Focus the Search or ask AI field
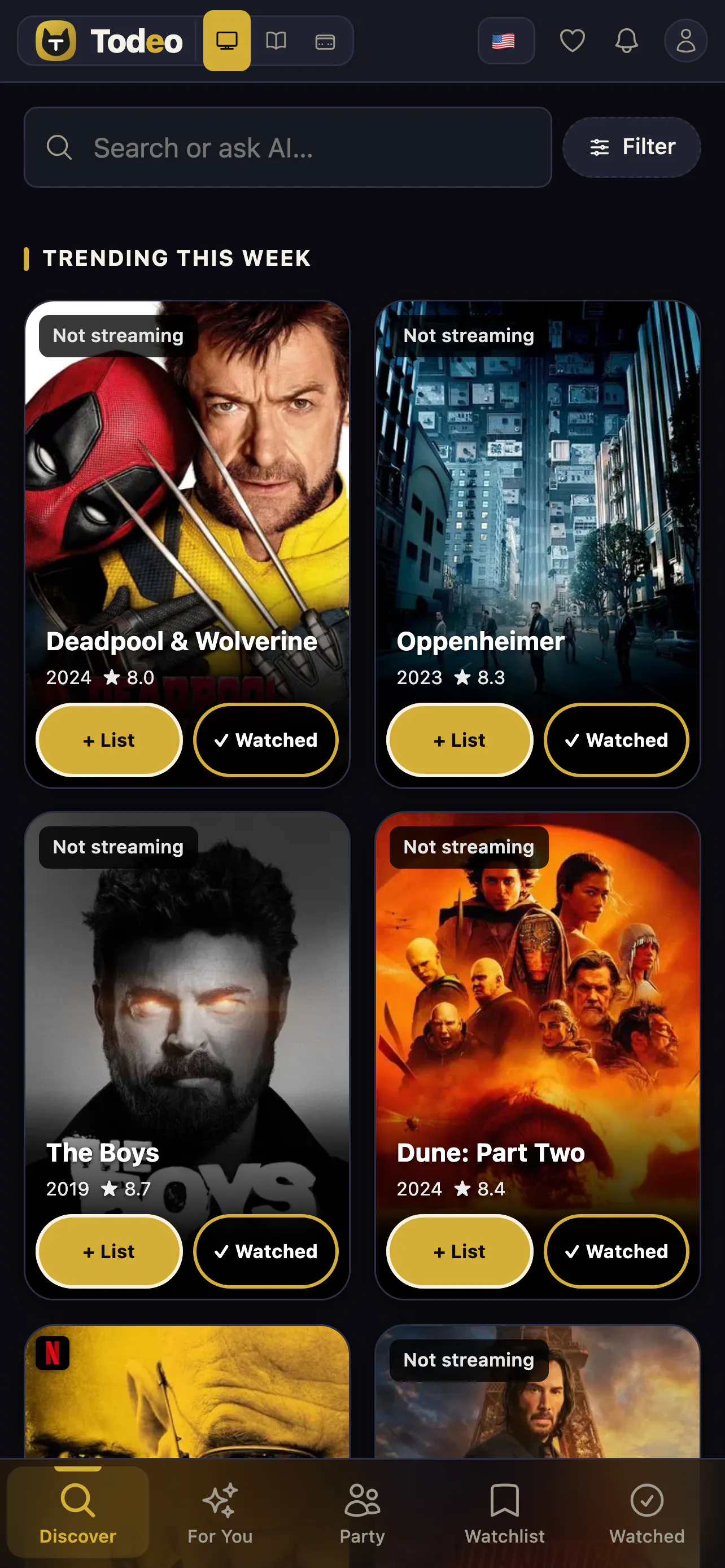The image size is (725, 1568). (288, 147)
